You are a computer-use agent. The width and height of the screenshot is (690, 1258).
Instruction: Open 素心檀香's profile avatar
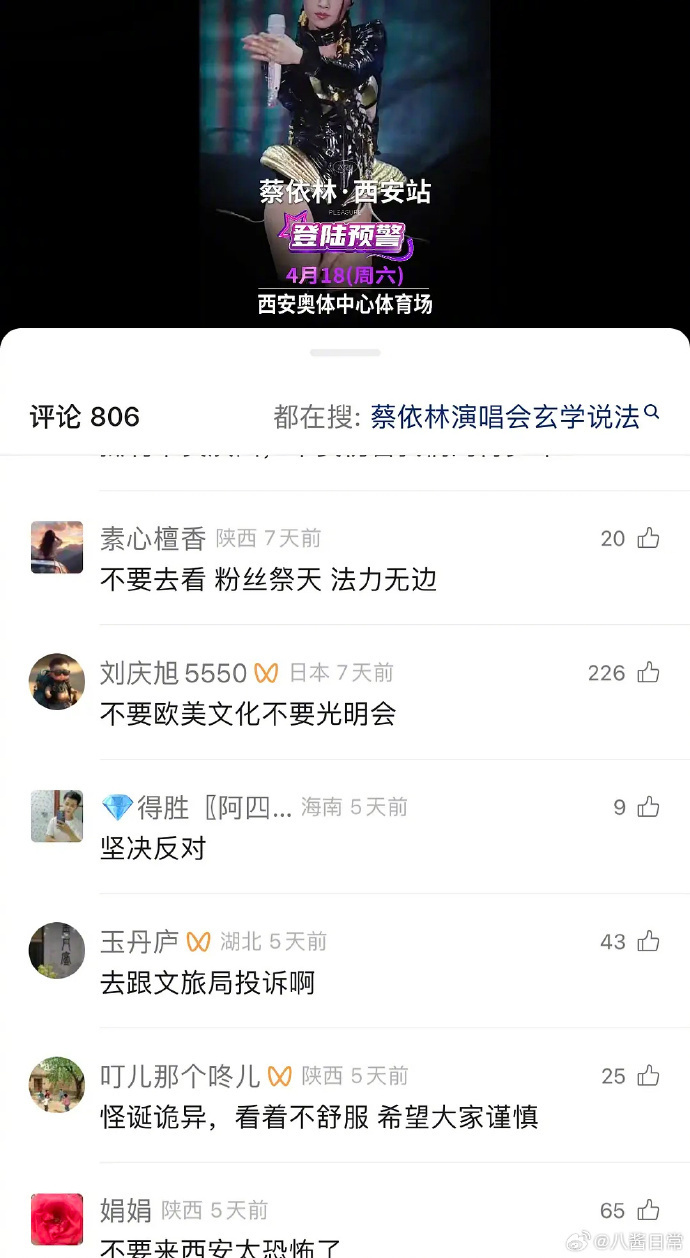click(57, 547)
